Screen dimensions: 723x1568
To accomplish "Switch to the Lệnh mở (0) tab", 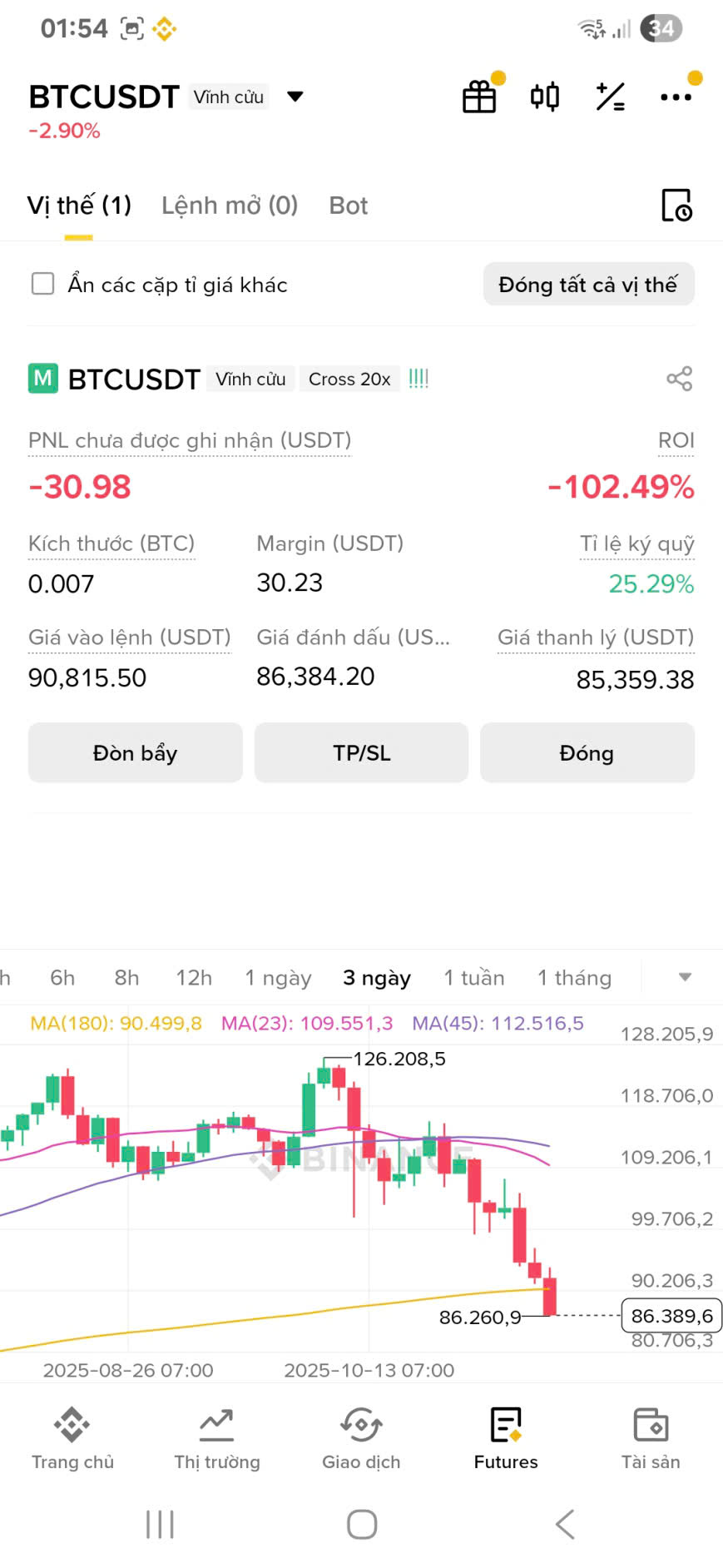I will coord(230,206).
